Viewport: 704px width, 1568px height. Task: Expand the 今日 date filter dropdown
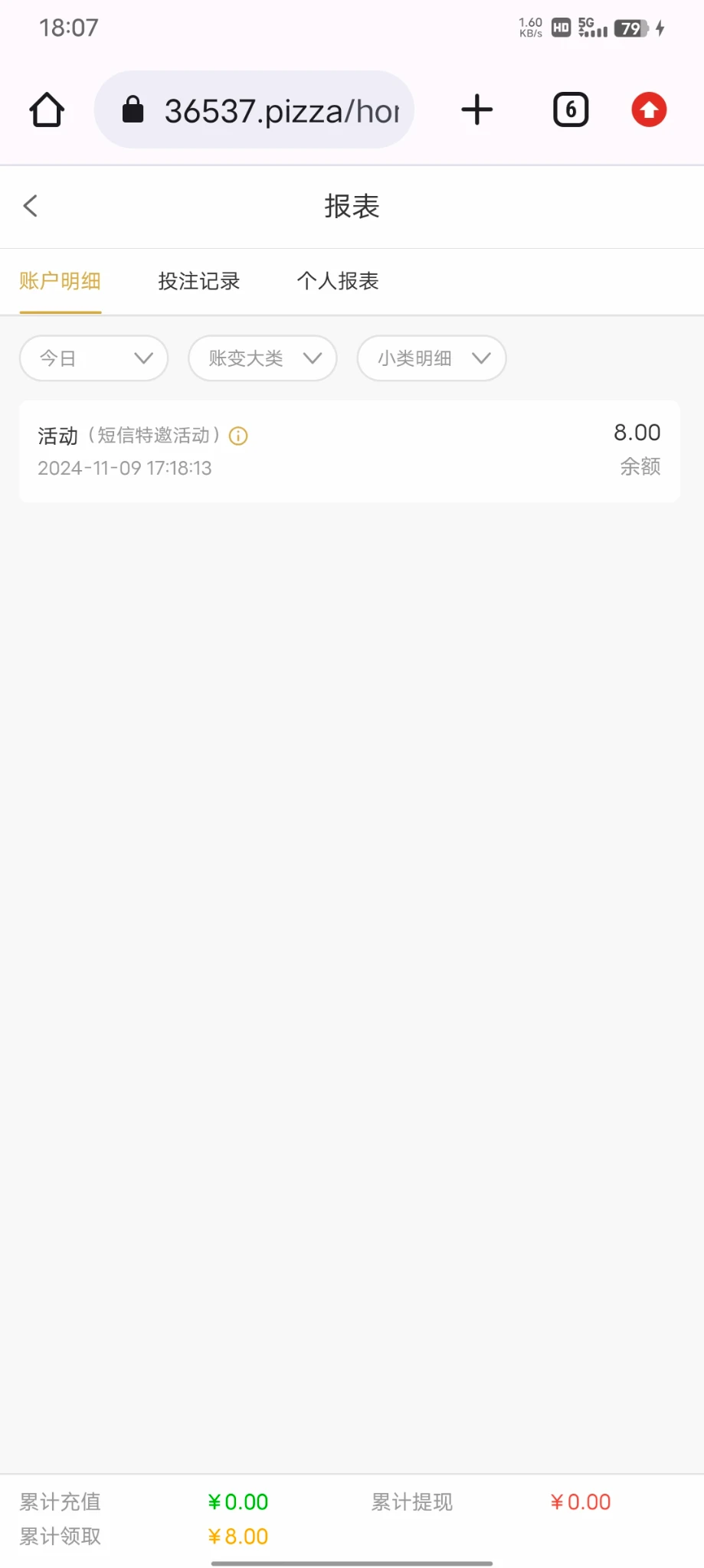tap(93, 358)
